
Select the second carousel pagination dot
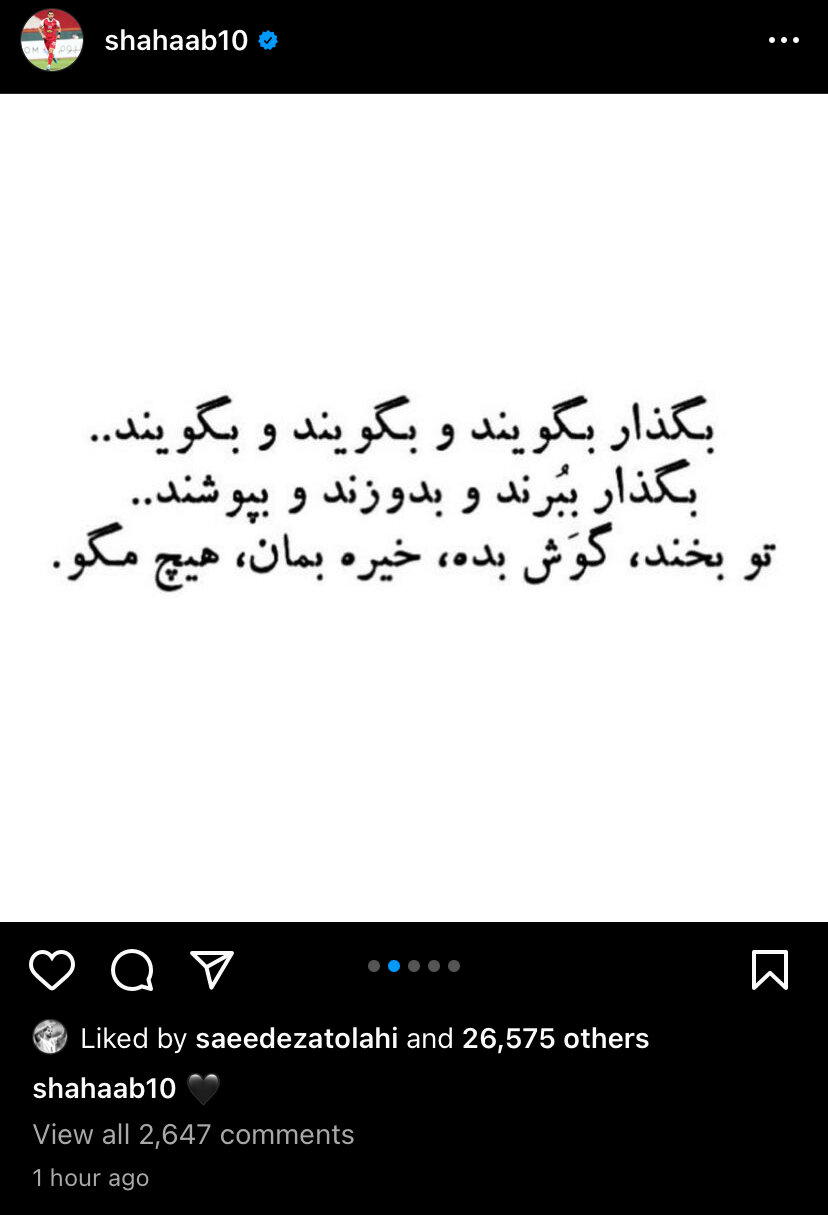pos(394,966)
